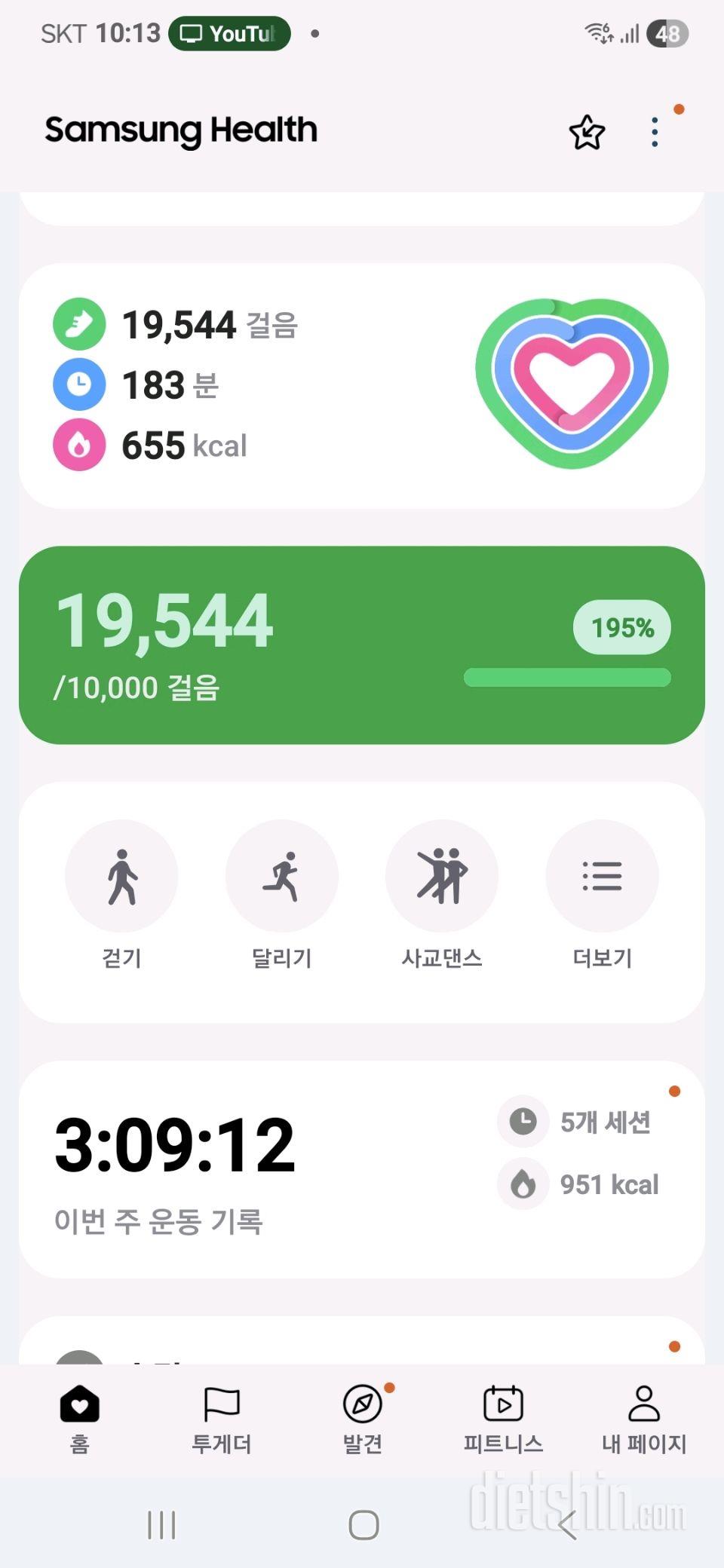Viewport: 724px width, 1568px height.
Task: Open the 19,544 steps goal card
Action: (x=362, y=645)
